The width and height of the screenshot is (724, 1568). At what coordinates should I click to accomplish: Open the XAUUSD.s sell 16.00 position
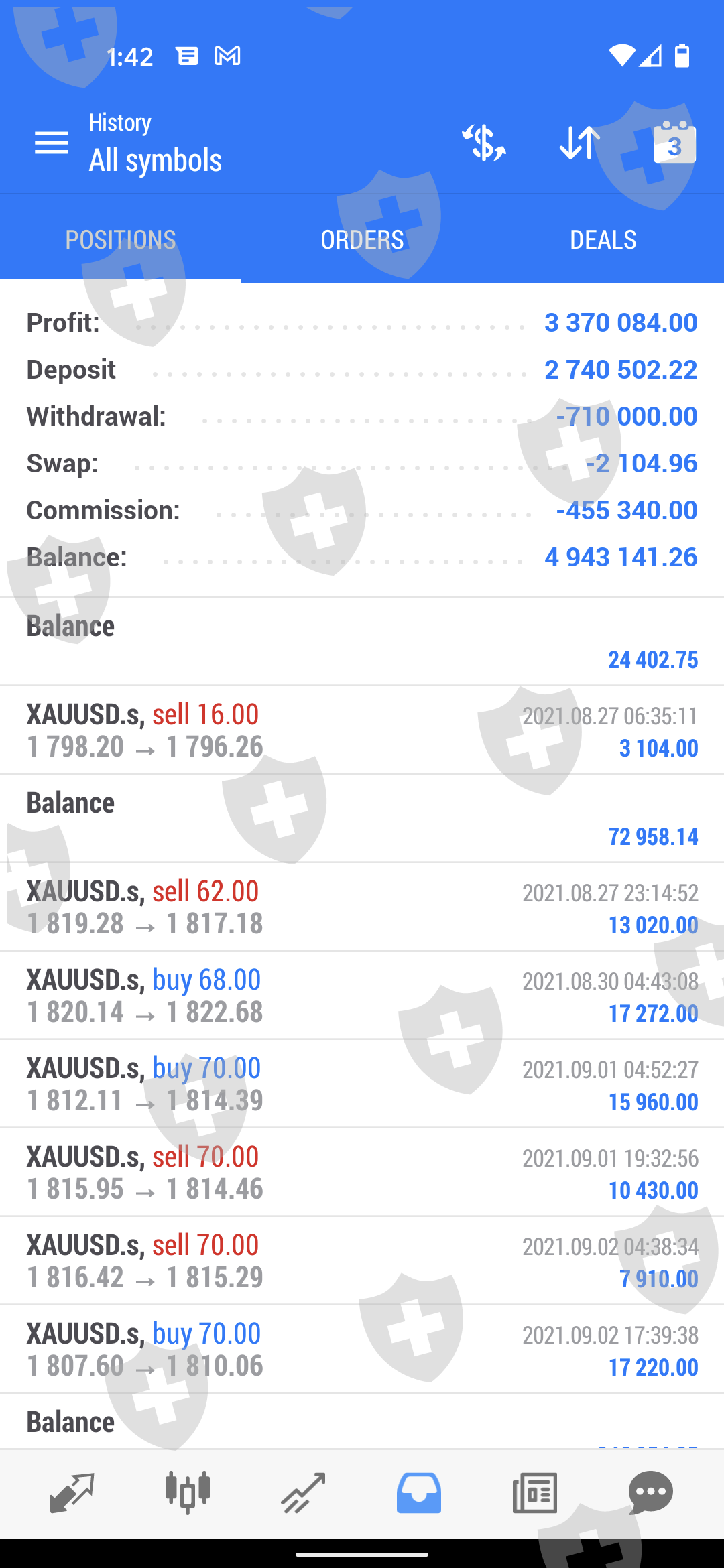coord(362,730)
